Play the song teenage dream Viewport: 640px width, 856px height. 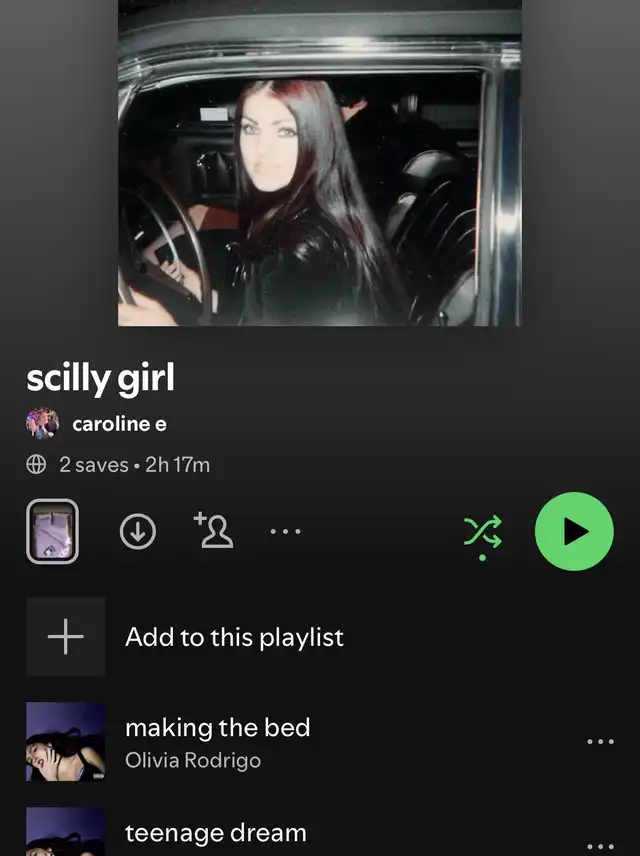[x=215, y=833]
